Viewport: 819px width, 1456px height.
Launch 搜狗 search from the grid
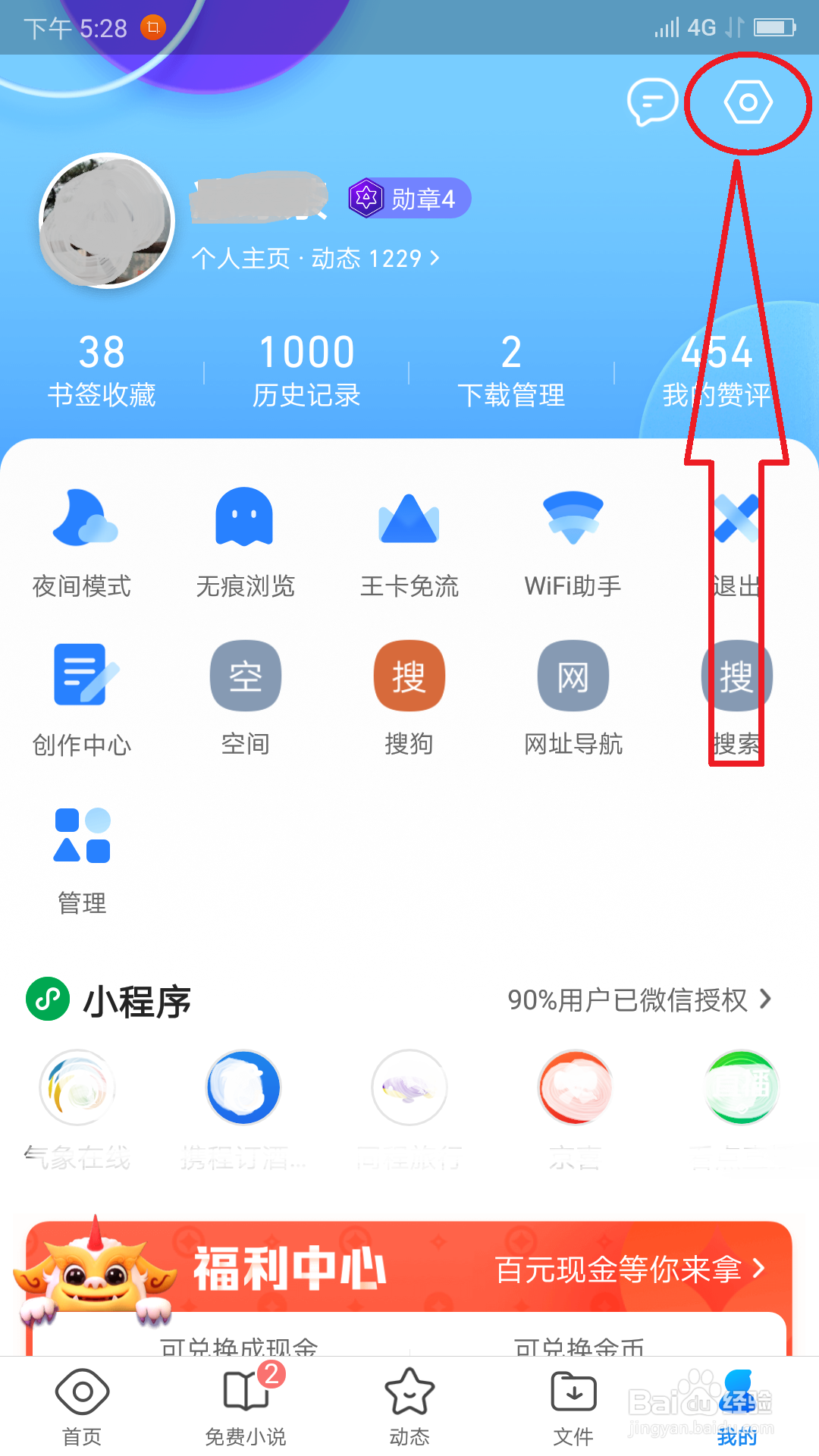point(409,675)
